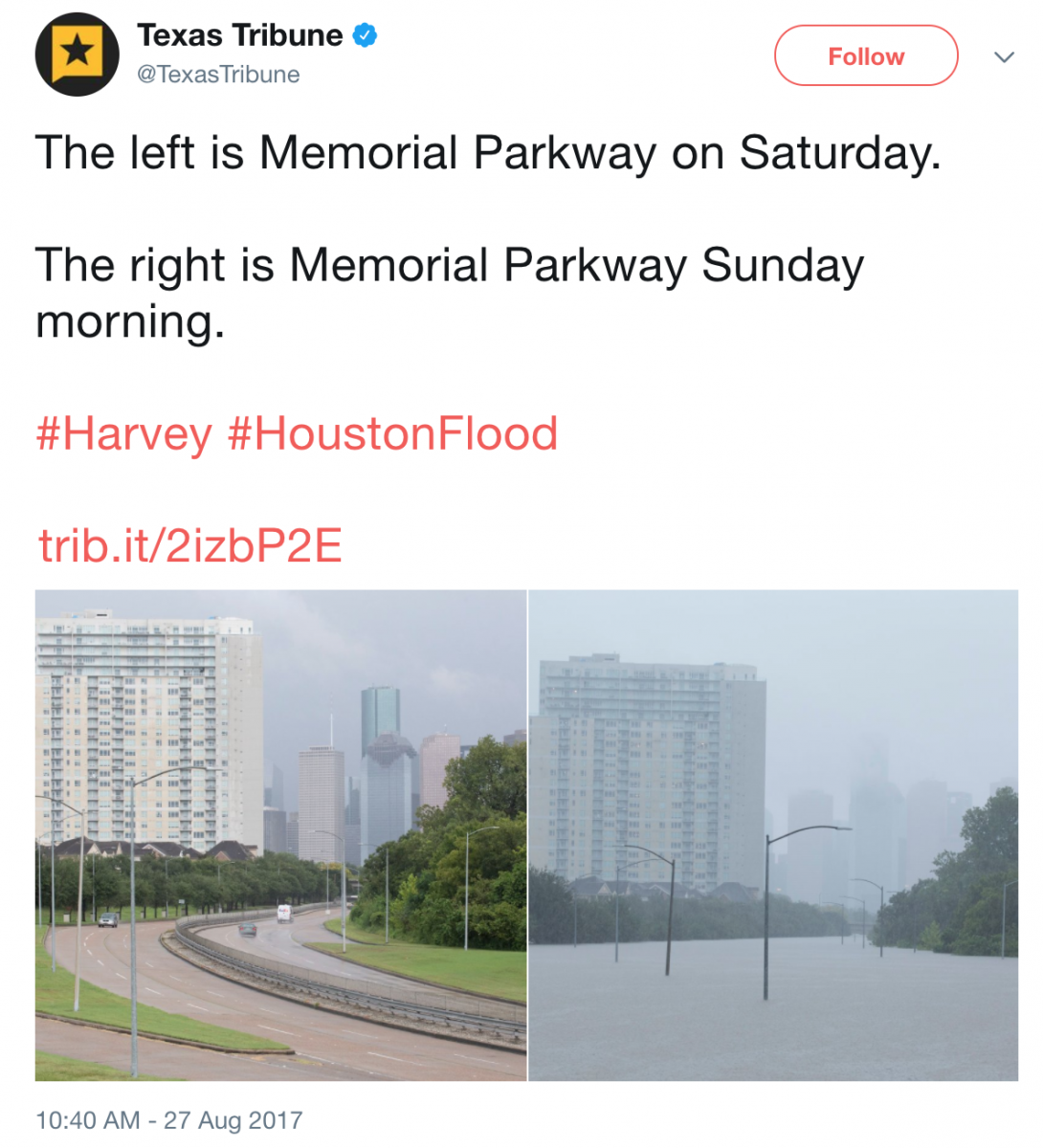Viewport: 1043px width, 1148px height.
Task: View the left Memorial Parkway Saturday photo
Action: [280, 834]
